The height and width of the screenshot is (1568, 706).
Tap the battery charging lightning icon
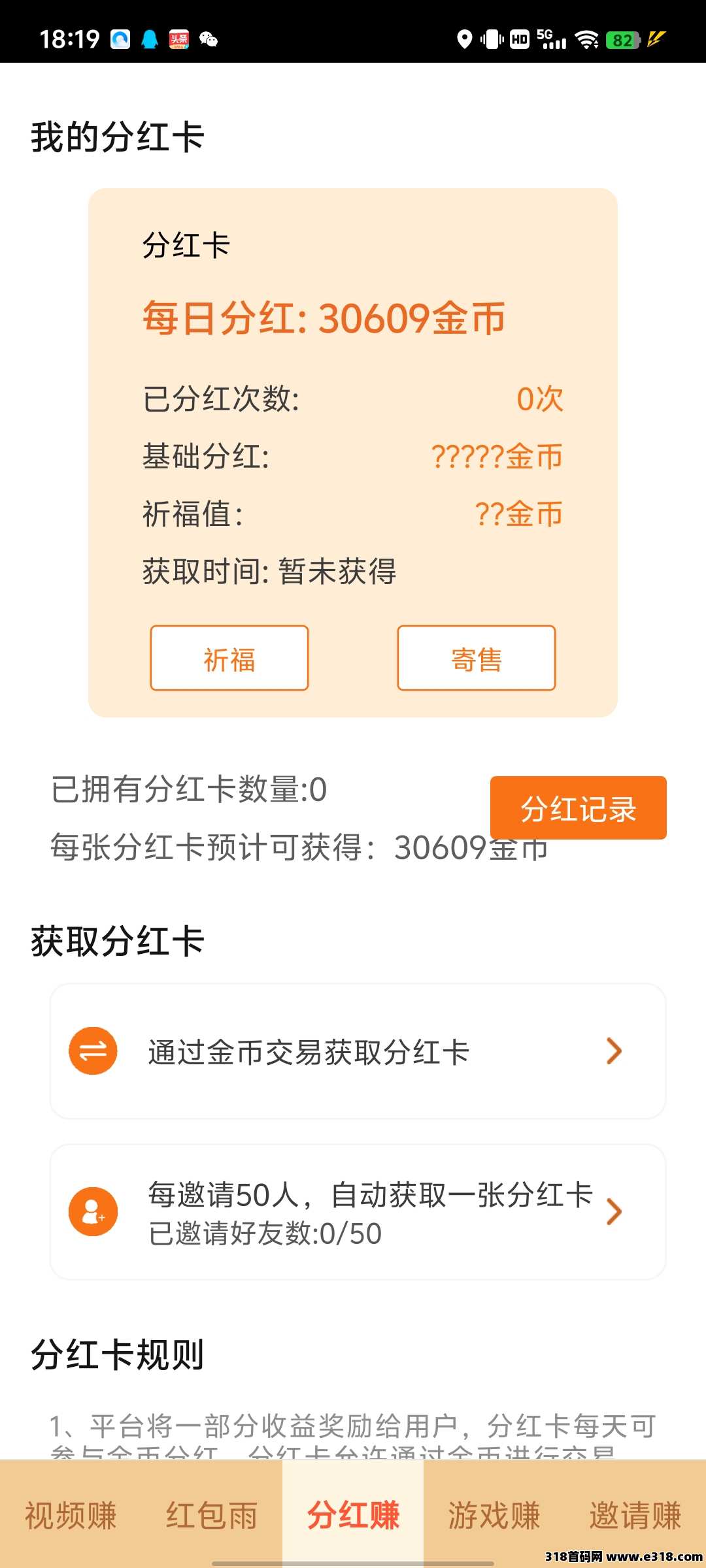[656, 38]
